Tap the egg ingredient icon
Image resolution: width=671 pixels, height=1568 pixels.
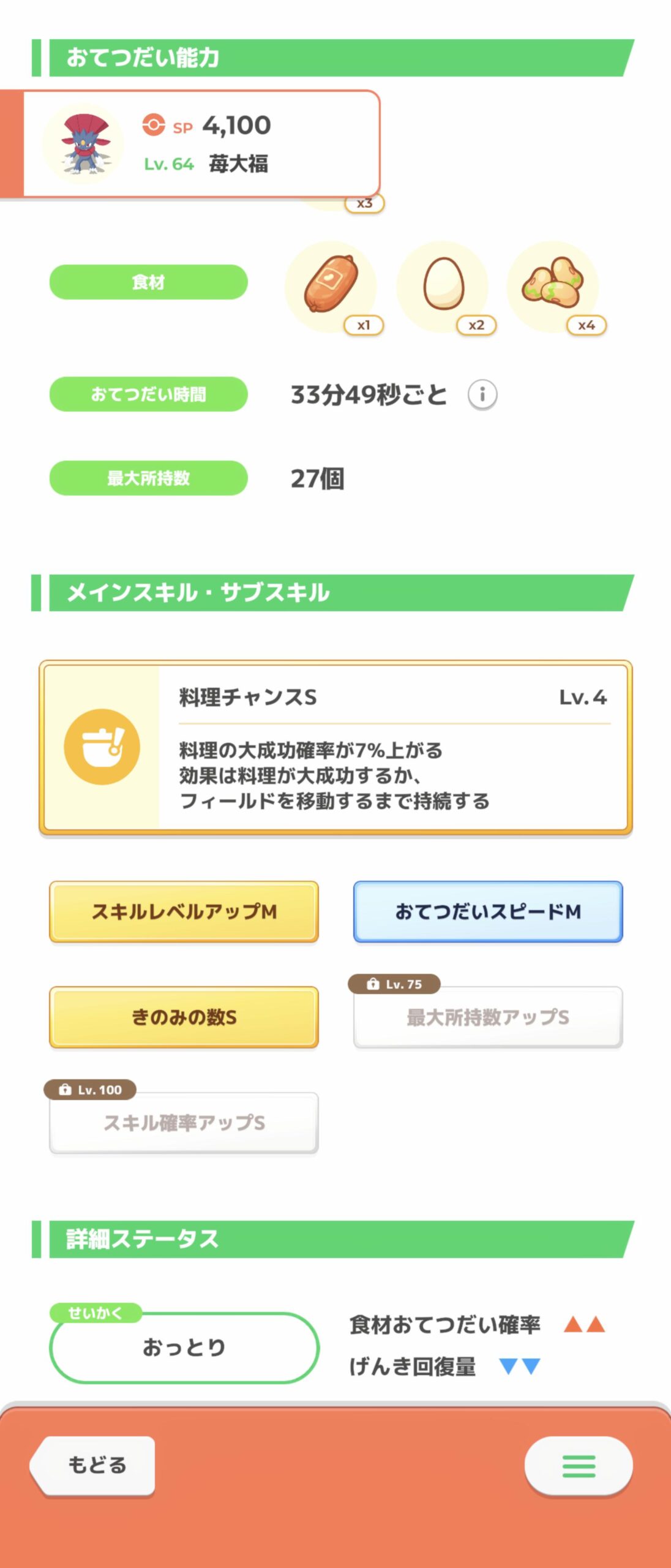tap(444, 283)
